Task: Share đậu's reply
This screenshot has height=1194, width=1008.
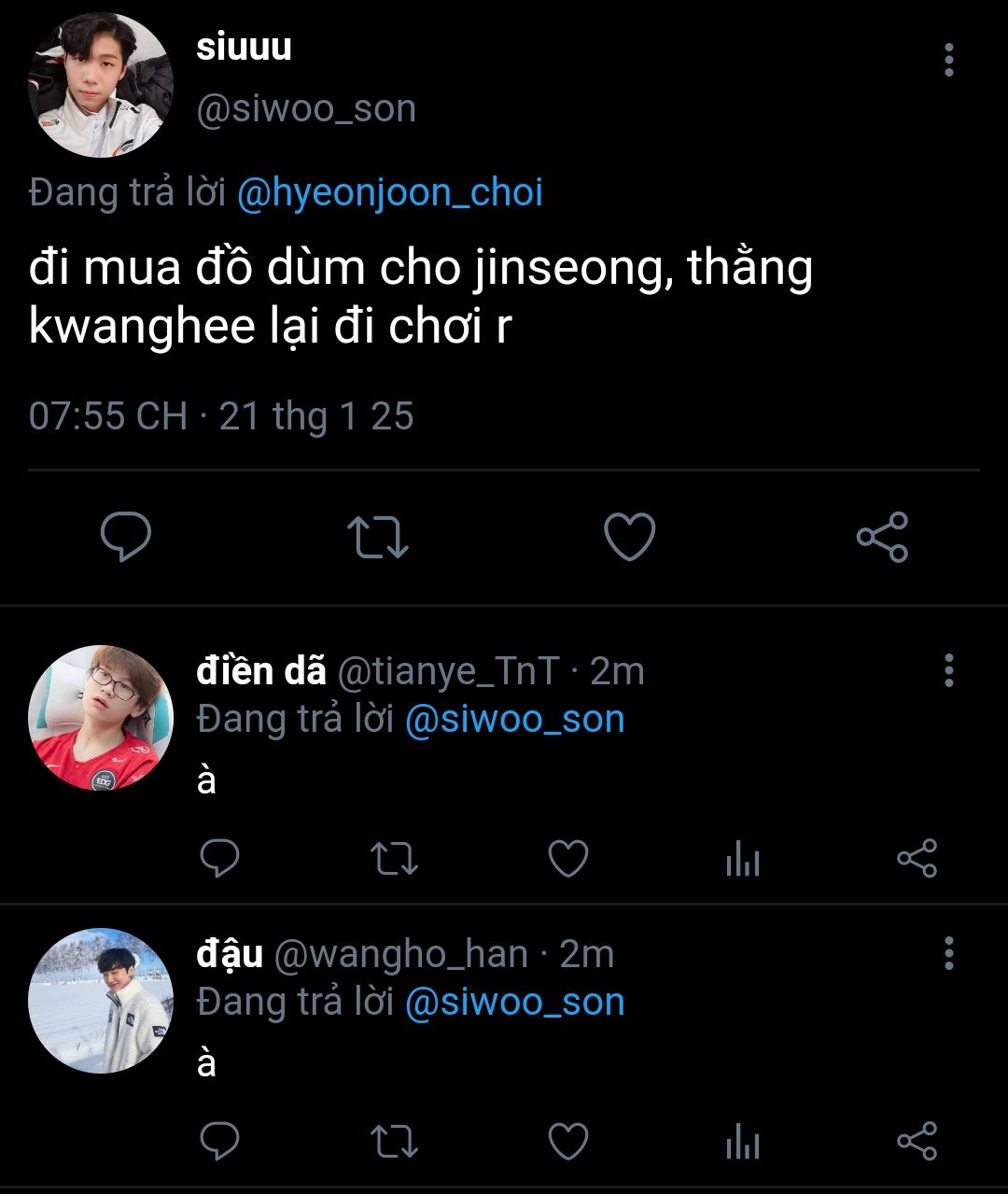Action: pyautogui.click(x=917, y=1142)
